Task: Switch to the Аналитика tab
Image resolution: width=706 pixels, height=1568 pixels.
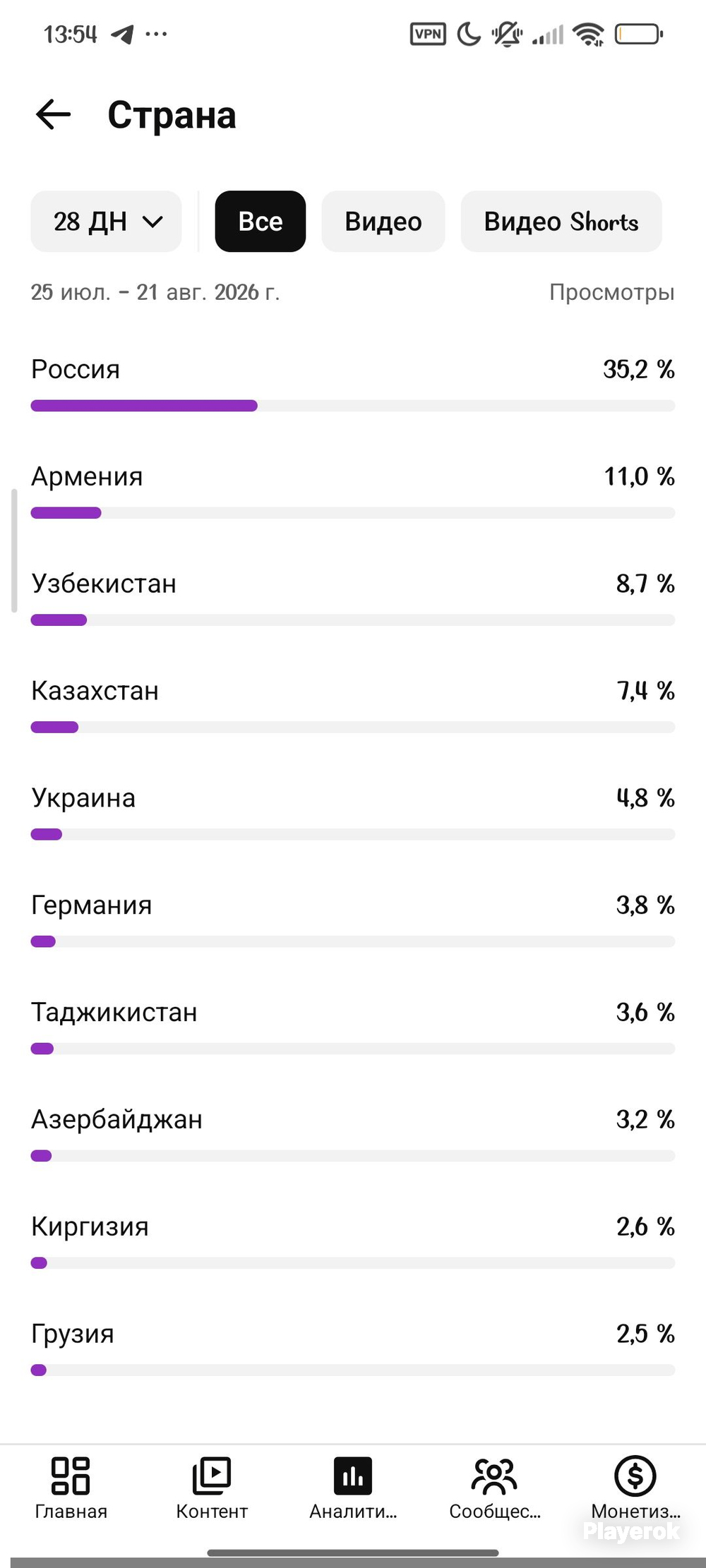Action: (353, 1489)
